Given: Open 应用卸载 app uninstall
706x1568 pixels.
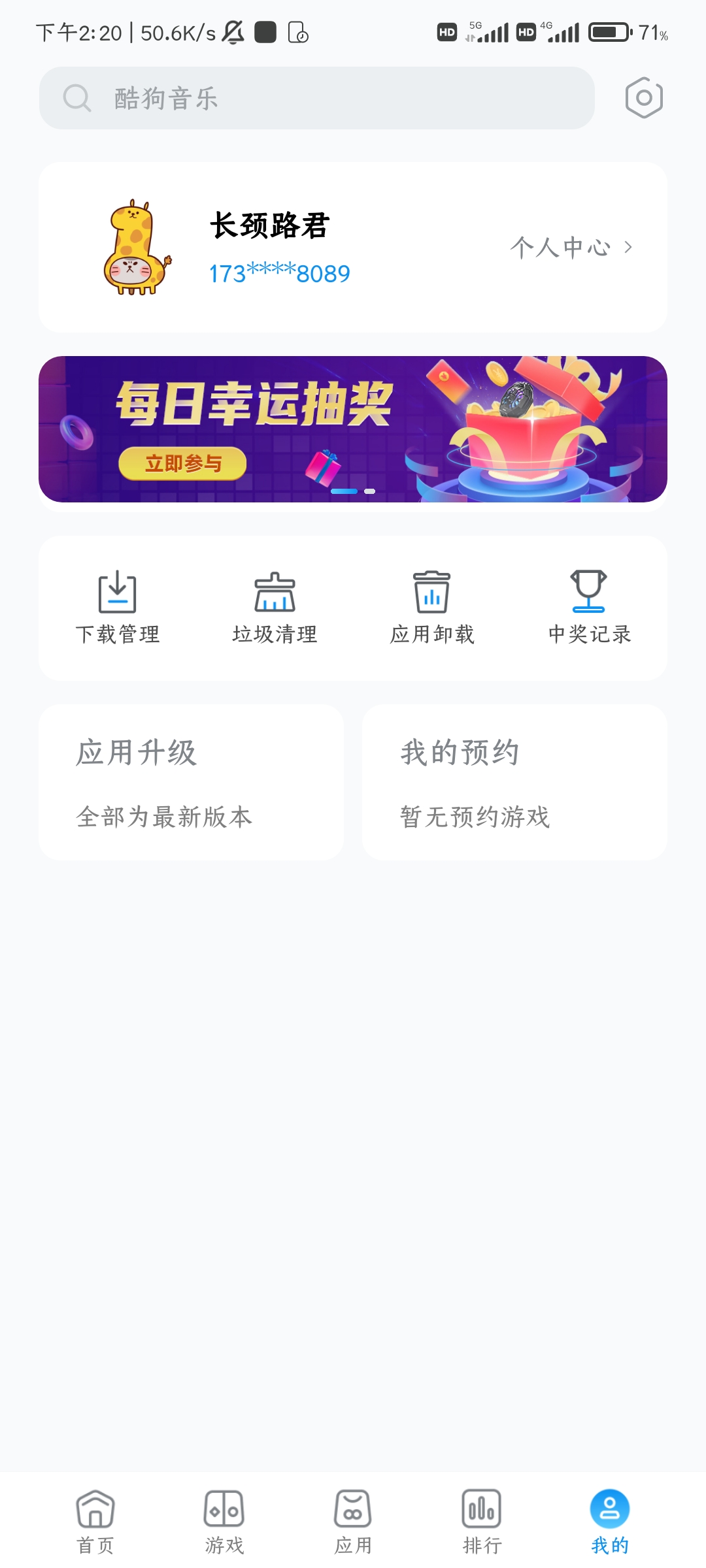Looking at the screenshot, I should (432, 608).
